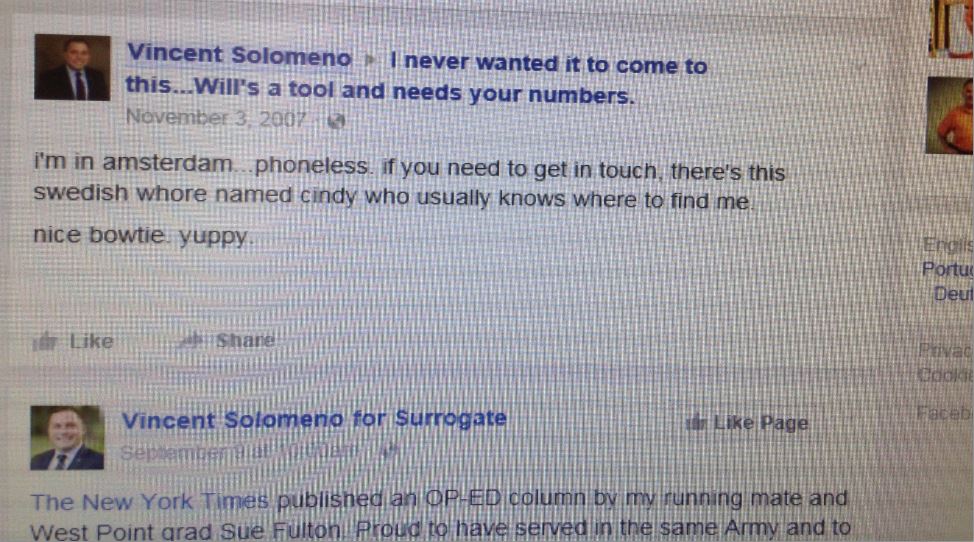Tap the profile photo beside the first post
This screenshot has width=974, height=542.
tap(72, 67)
